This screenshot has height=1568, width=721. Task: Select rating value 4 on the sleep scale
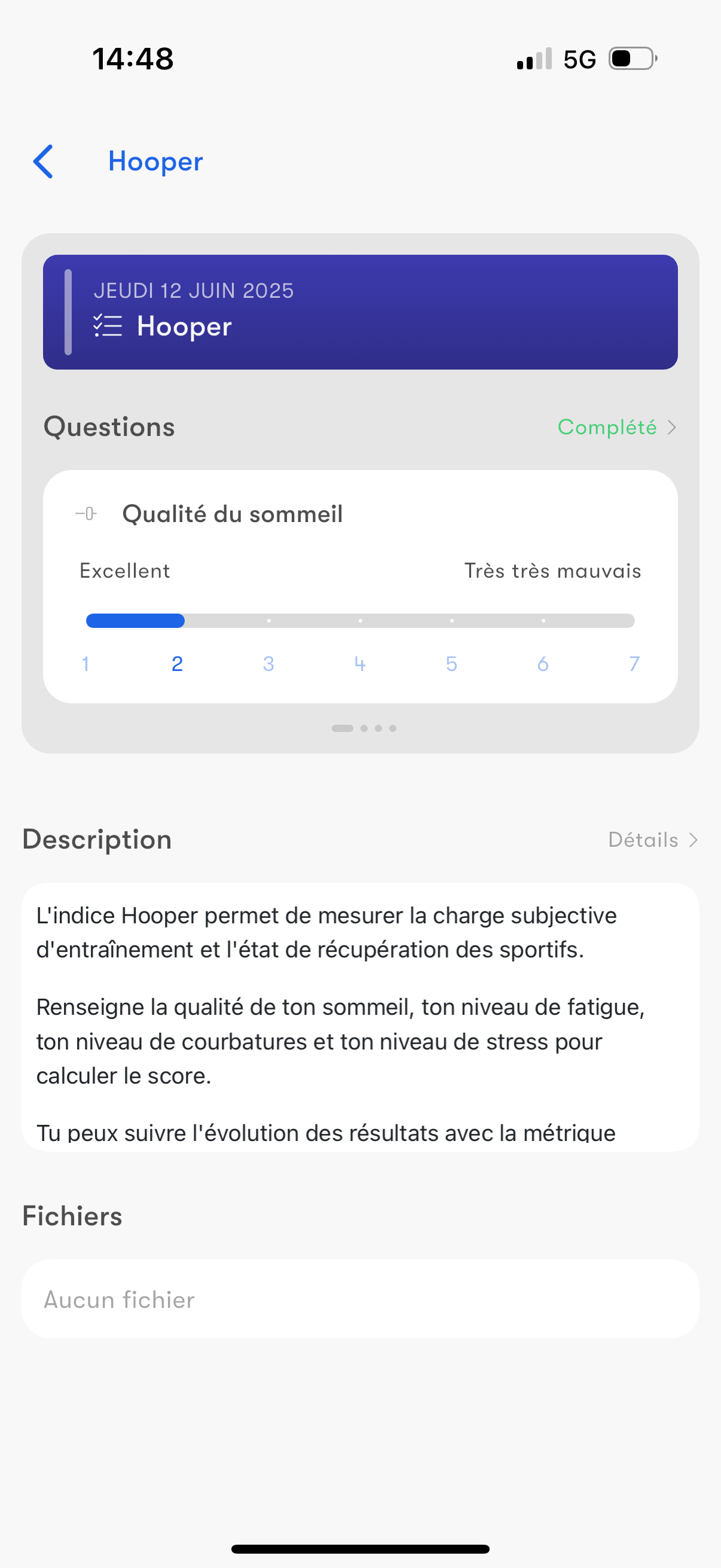tap(360, 664)
